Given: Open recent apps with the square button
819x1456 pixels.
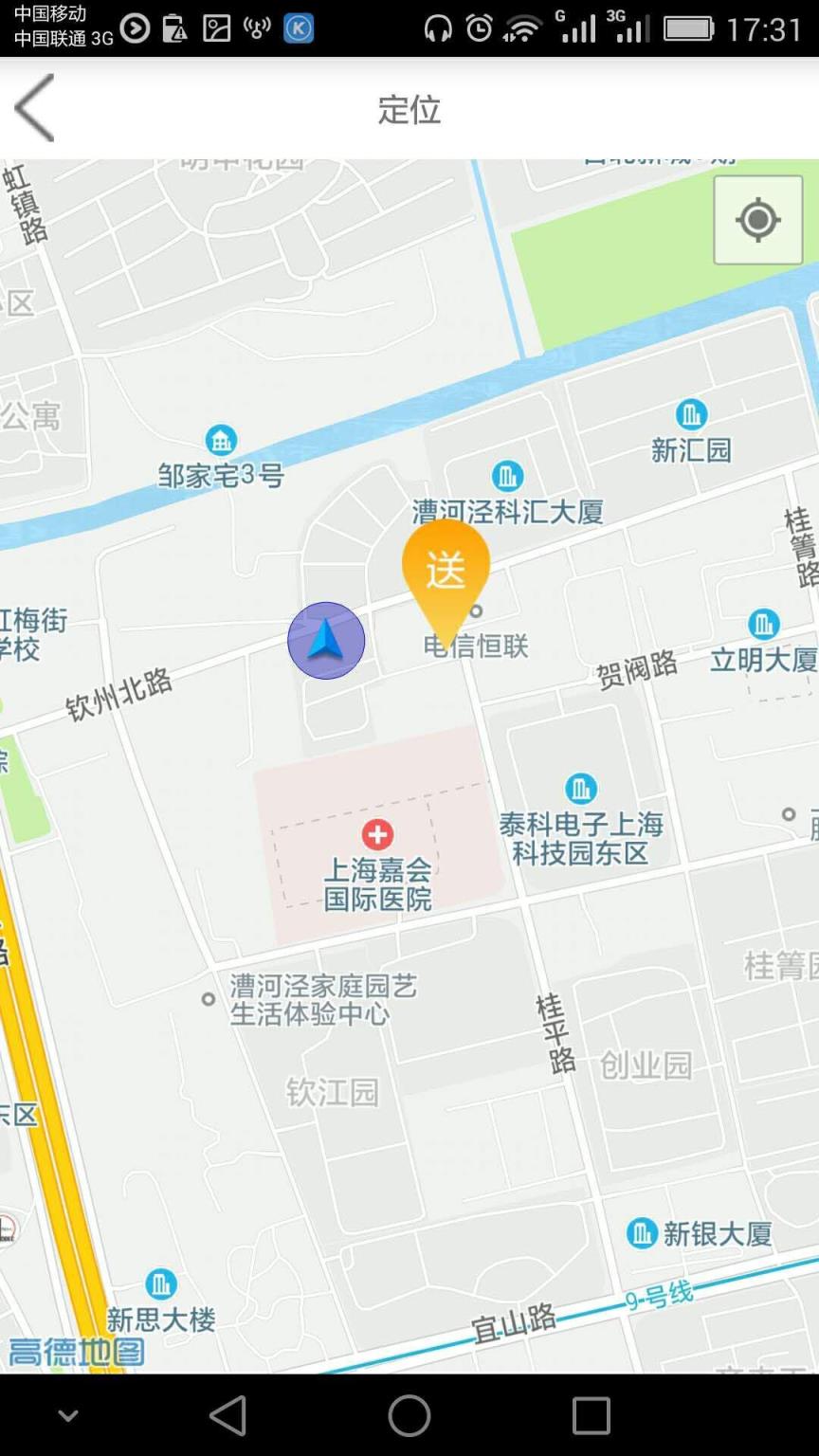Looking at the screenshot, I should 590,1416.
